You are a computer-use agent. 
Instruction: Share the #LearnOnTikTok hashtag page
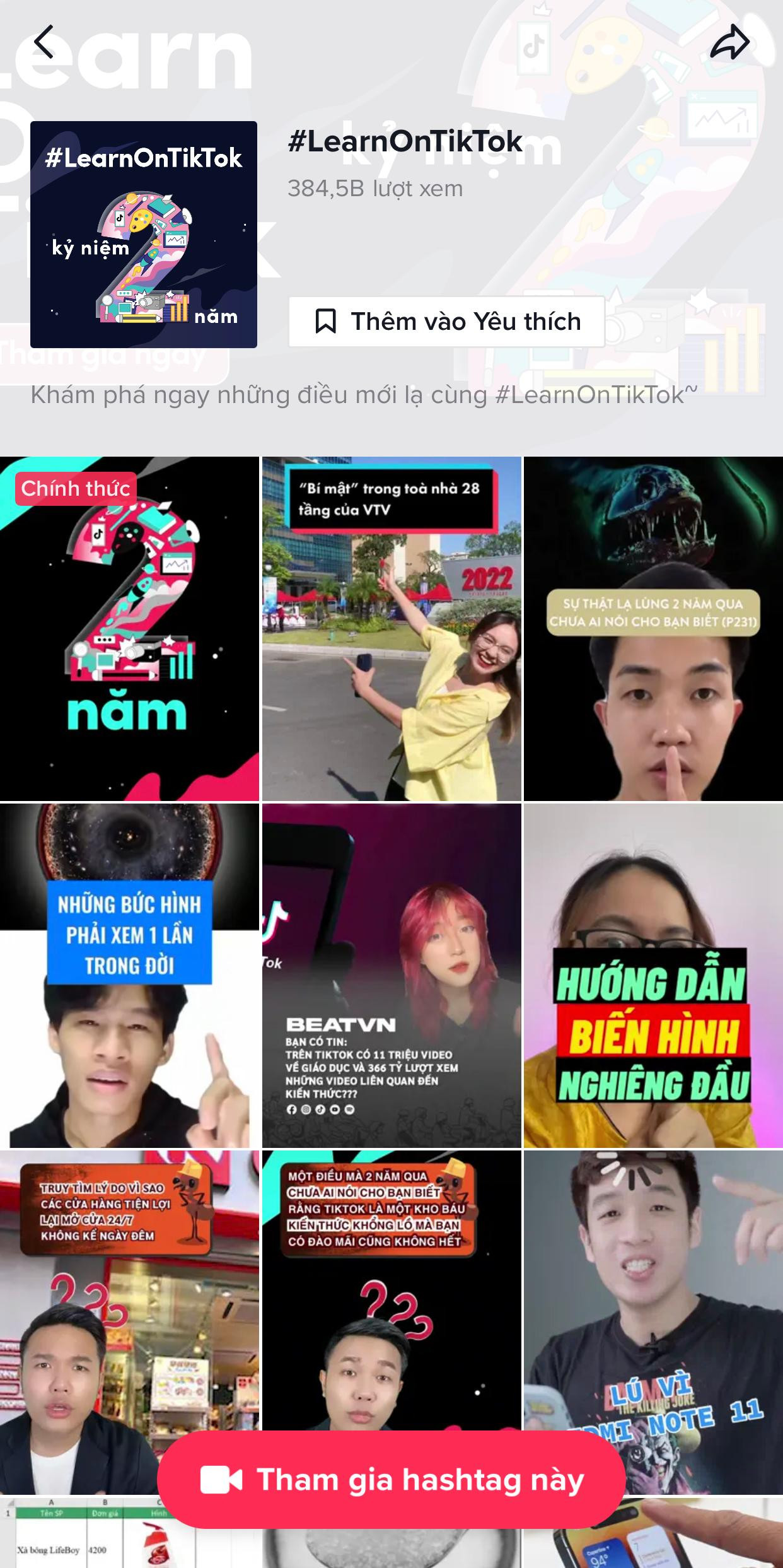[x=729, y=42]
